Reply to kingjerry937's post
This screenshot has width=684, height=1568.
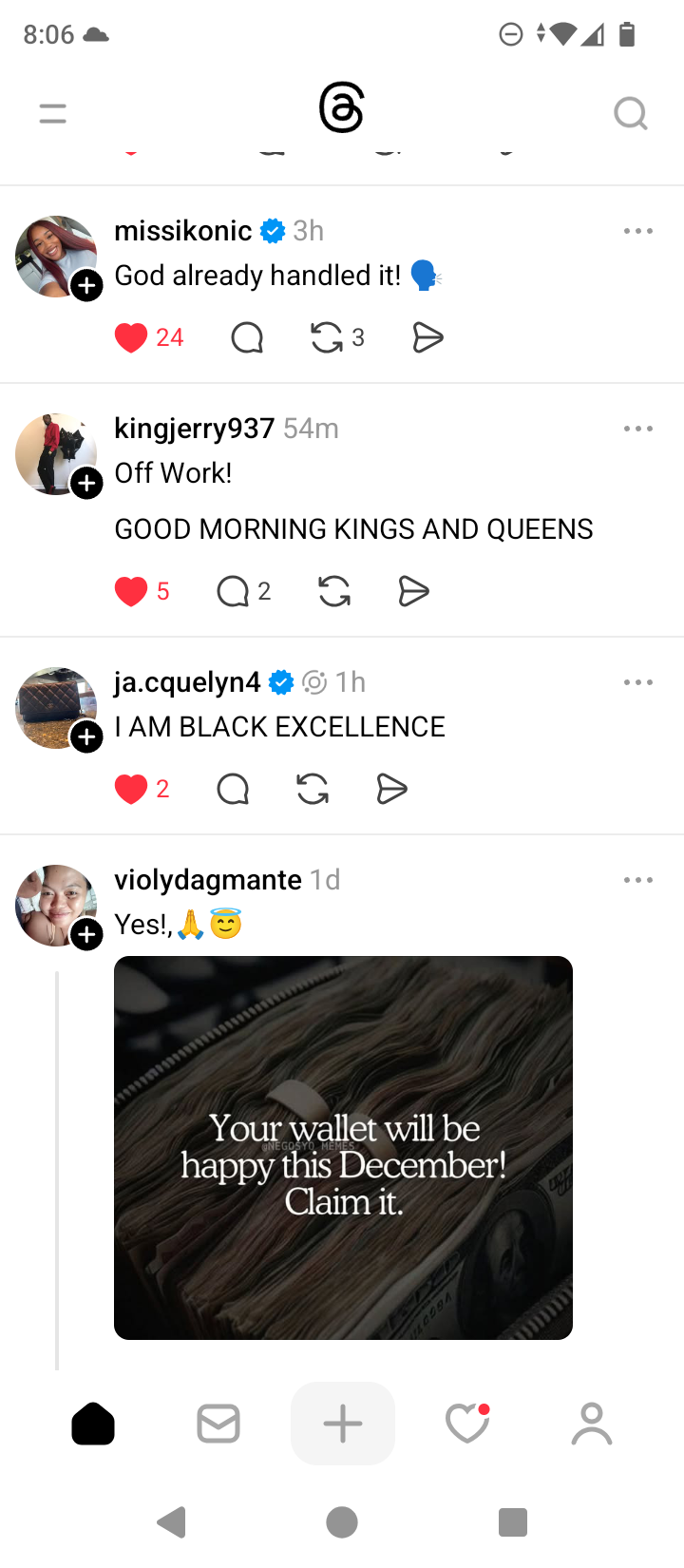[233, 591]
